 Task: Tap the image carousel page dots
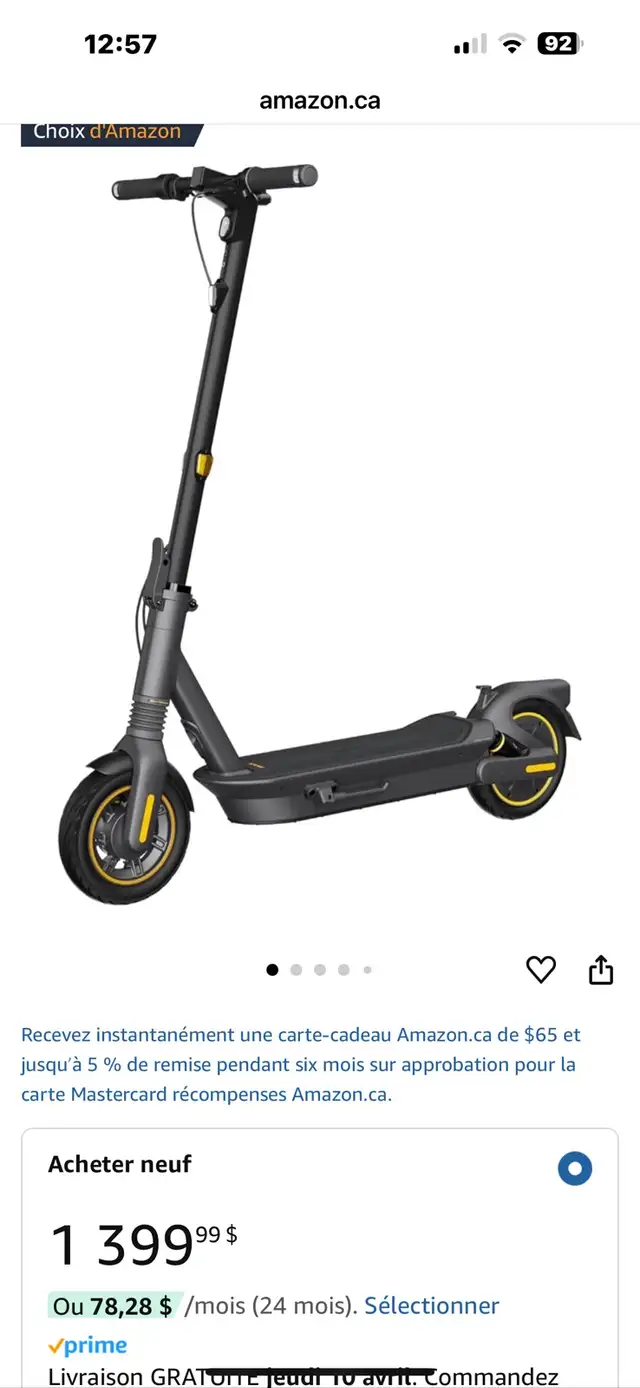[320, 969]
